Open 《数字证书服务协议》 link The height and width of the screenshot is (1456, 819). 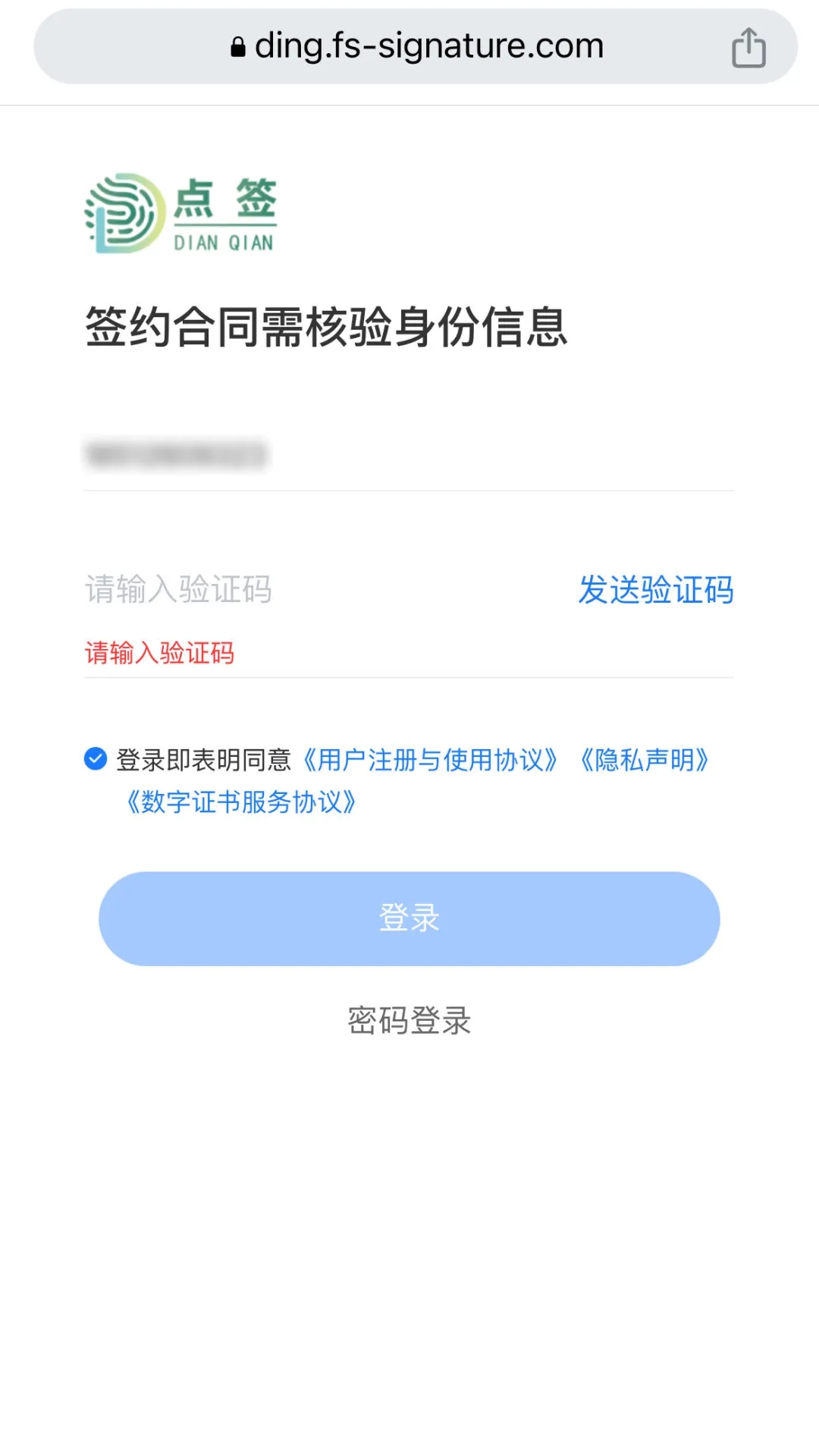click(x=241, y=802)
